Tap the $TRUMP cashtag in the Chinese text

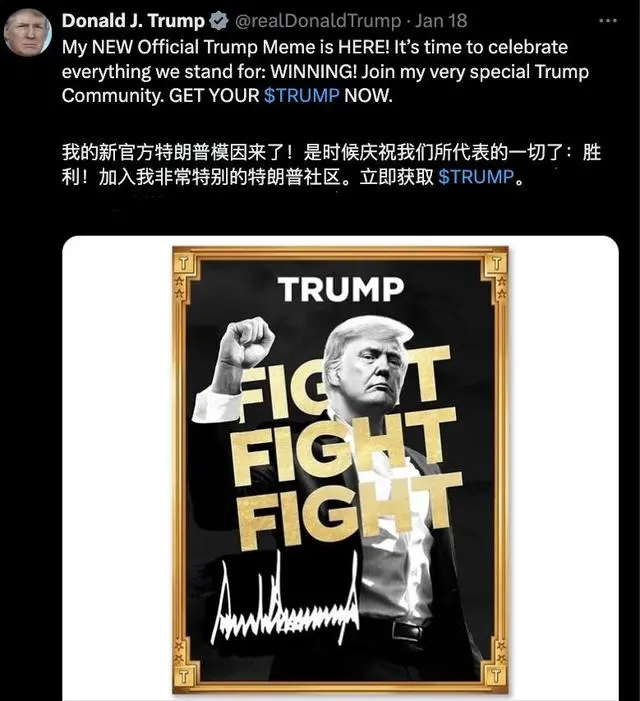click(475, 178)
